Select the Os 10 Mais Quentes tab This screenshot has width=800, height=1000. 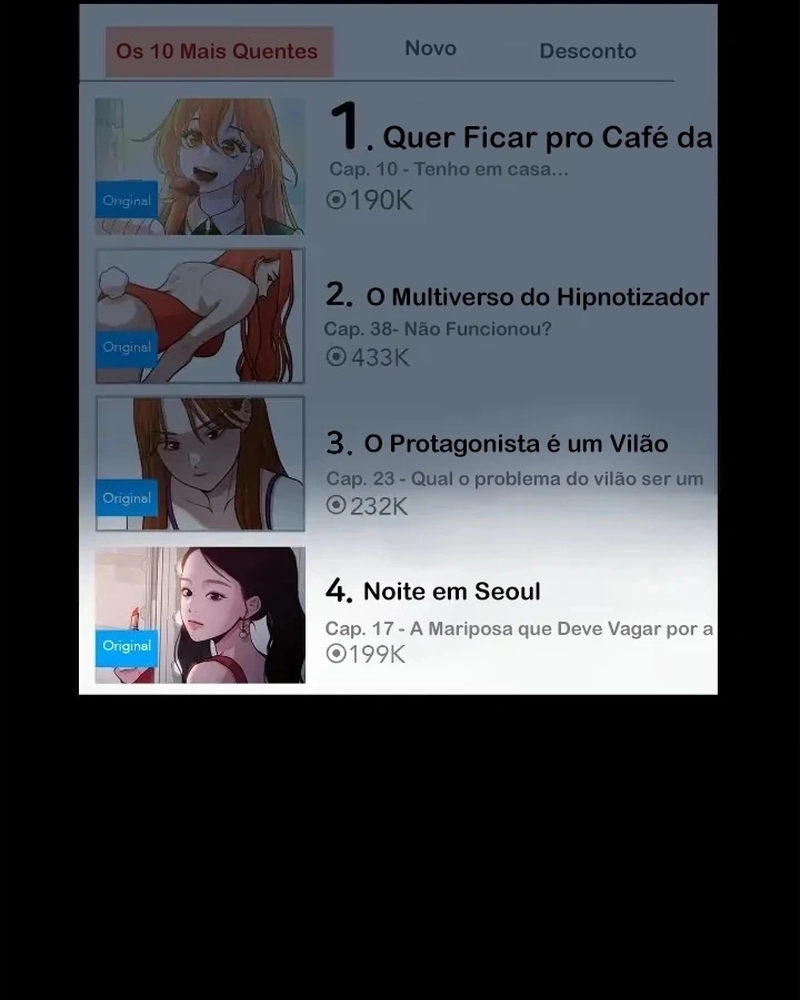coord(218,50)
